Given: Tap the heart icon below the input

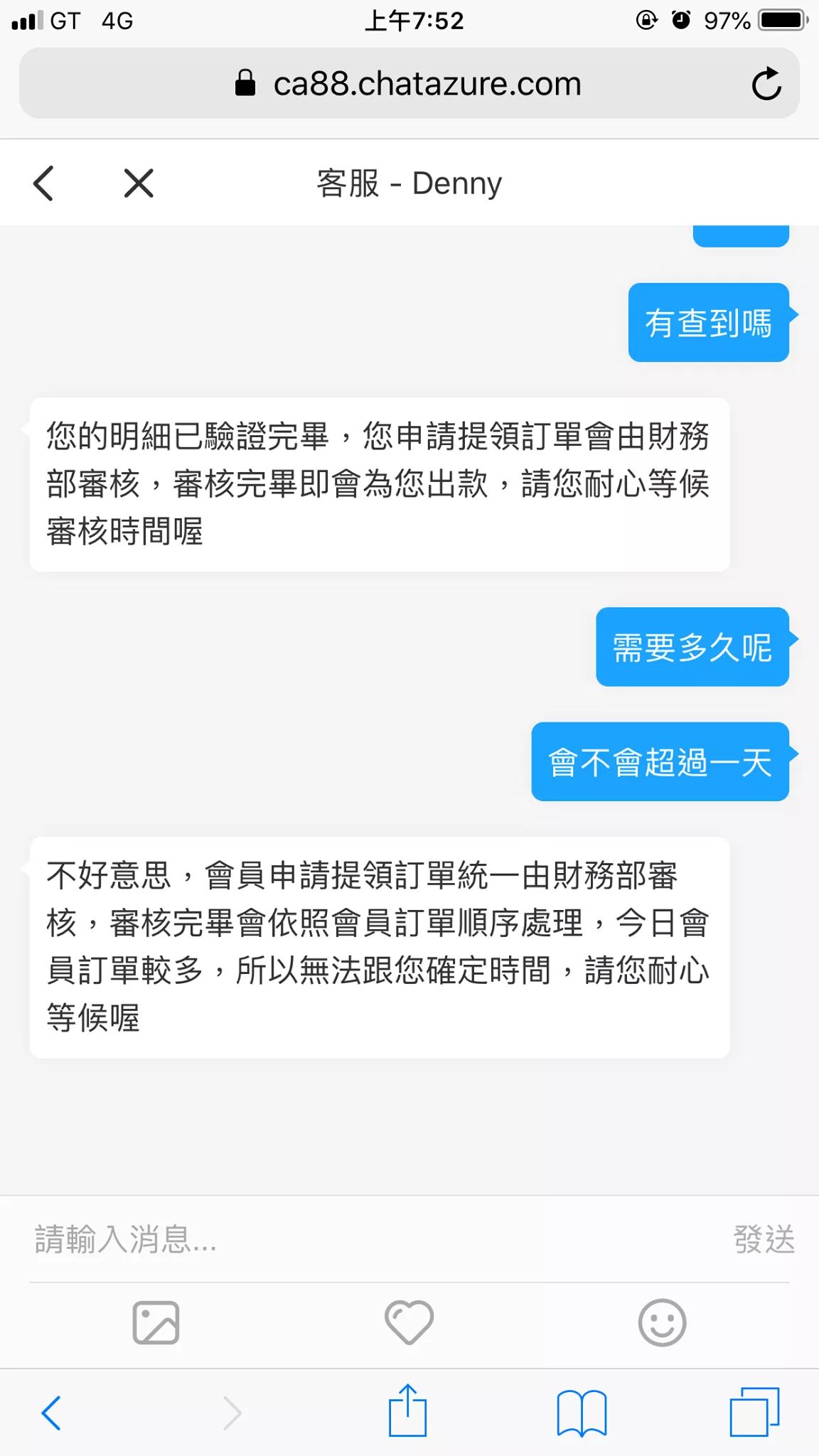Looking at the screenshot, I should pyautogui.click(x=409, y=1323).
